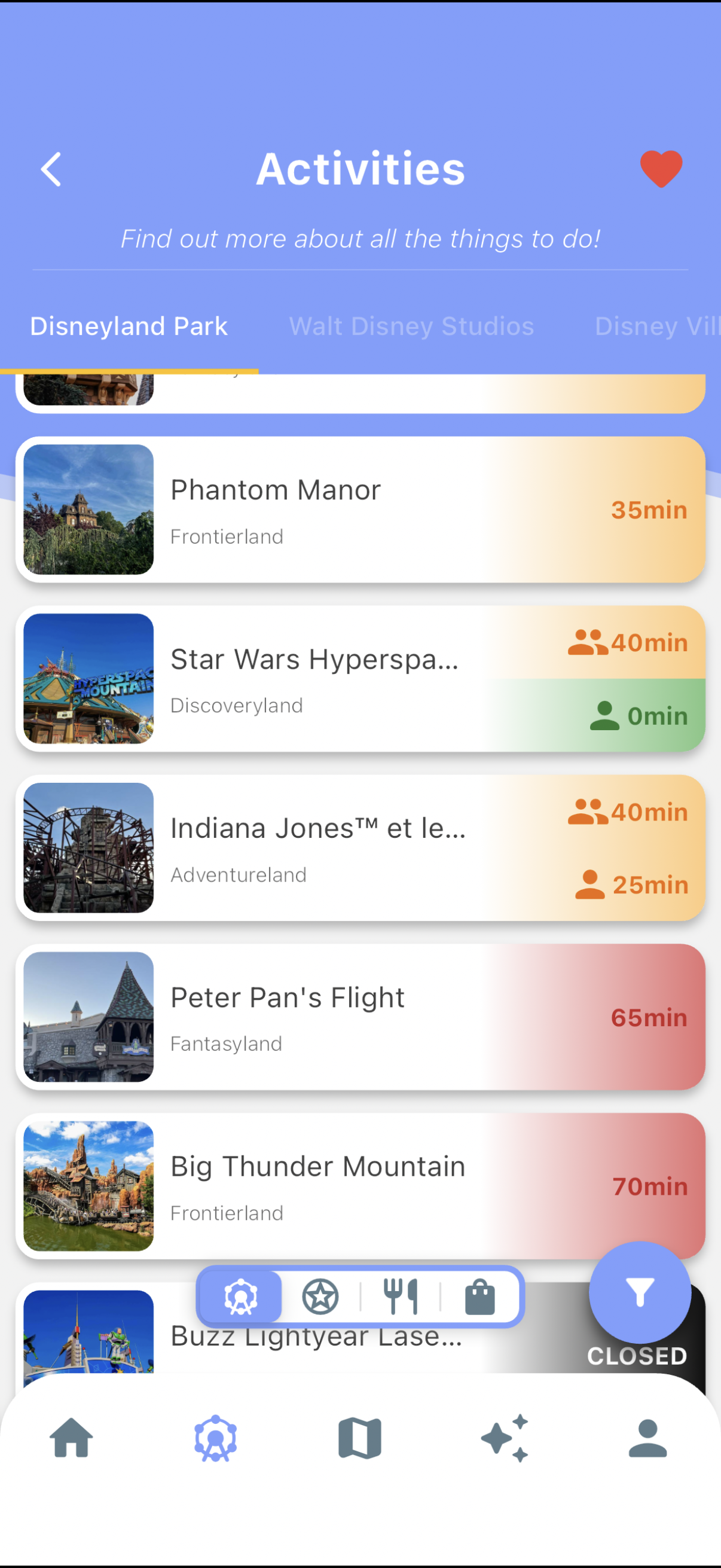The height and width of the screenshot is (1568, 721).
Task: Show shops with the bag filter
Action: pyautogui.click(x=480, y=1297)
